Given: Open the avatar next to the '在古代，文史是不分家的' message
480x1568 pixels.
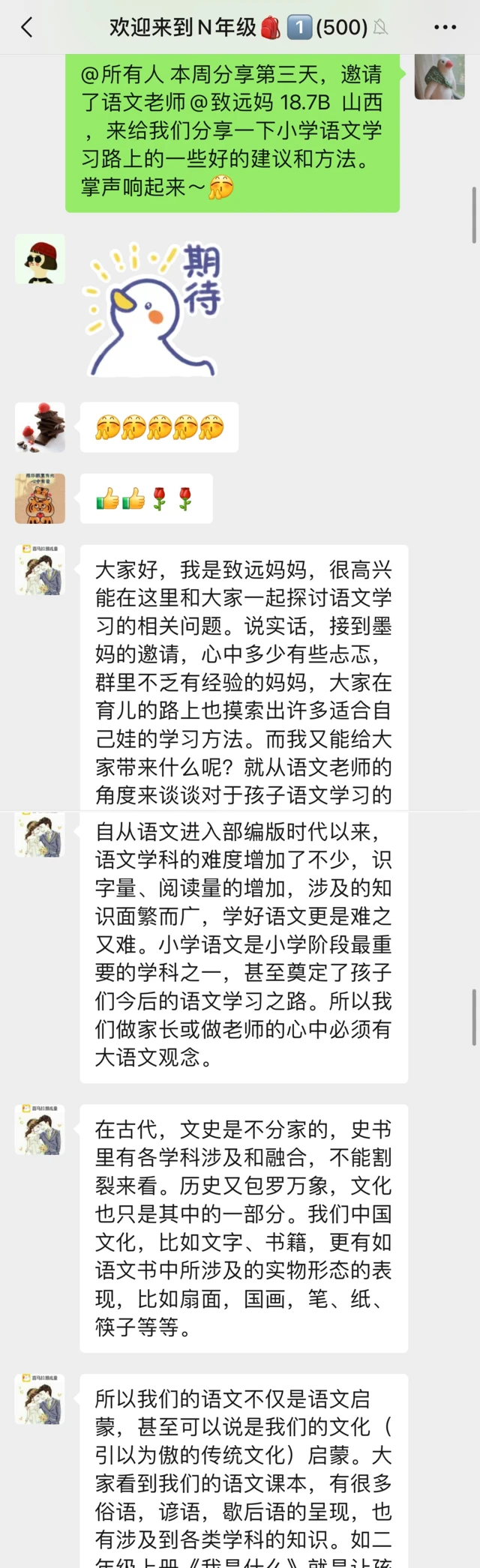Looking at the screenshot, I should tap(40, 1129).
